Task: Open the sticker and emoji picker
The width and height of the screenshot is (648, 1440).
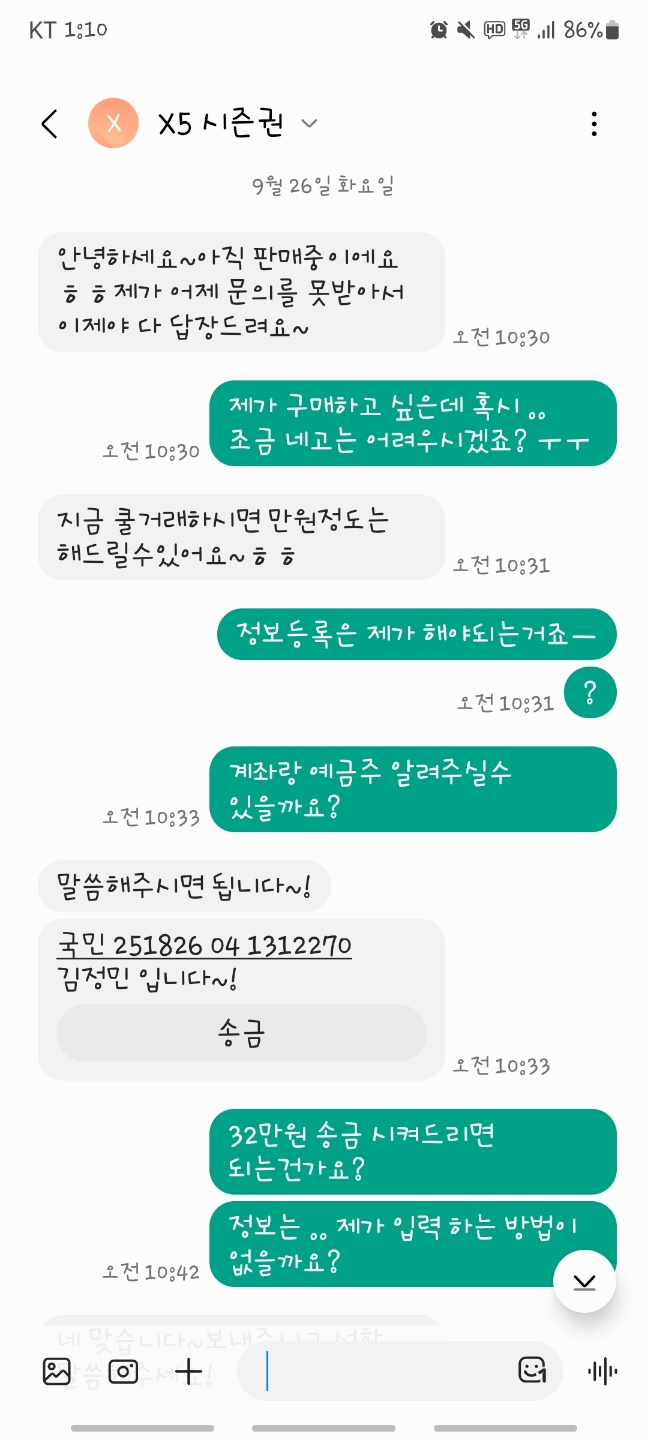Action: tap(532, 1371)
